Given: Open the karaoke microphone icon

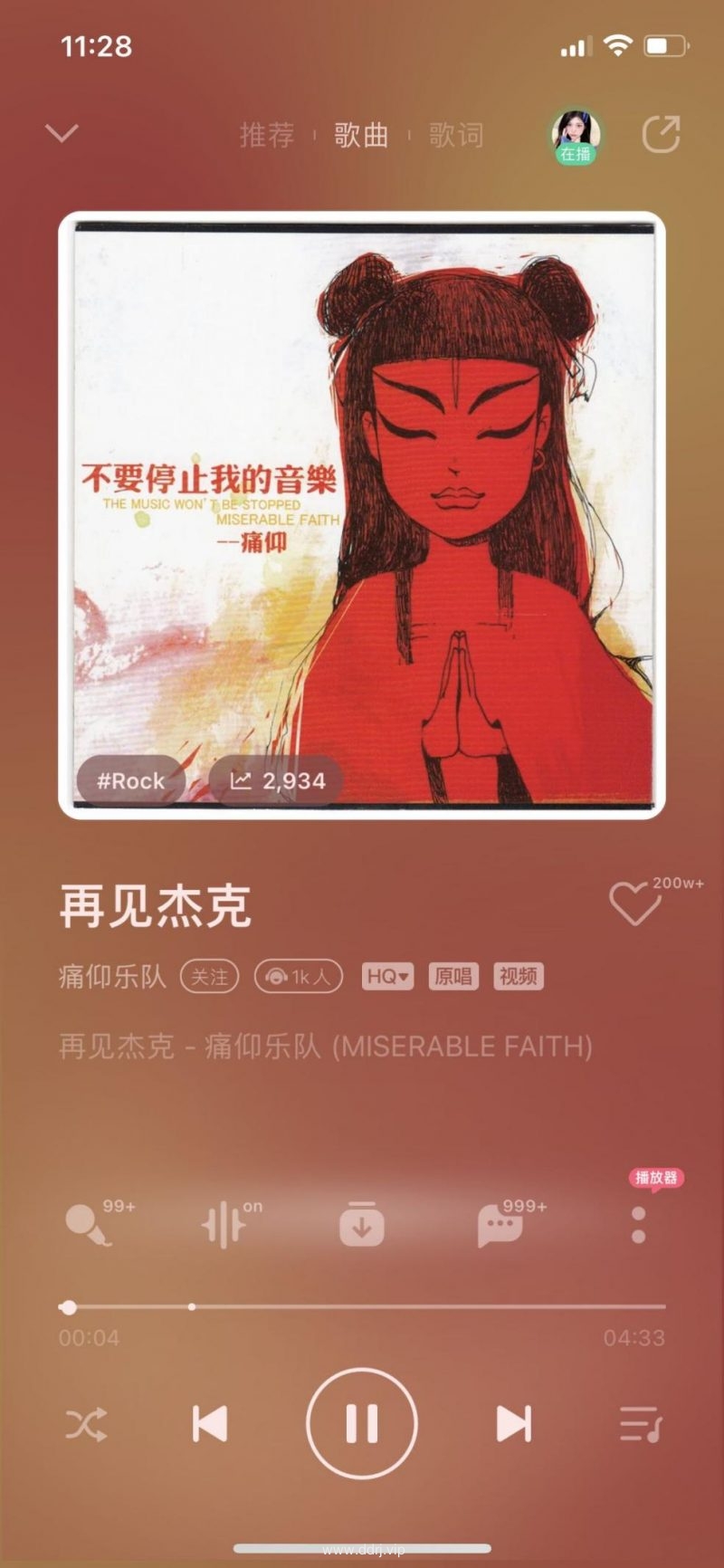Looking at the screenshot, I should coord(88,1226).
